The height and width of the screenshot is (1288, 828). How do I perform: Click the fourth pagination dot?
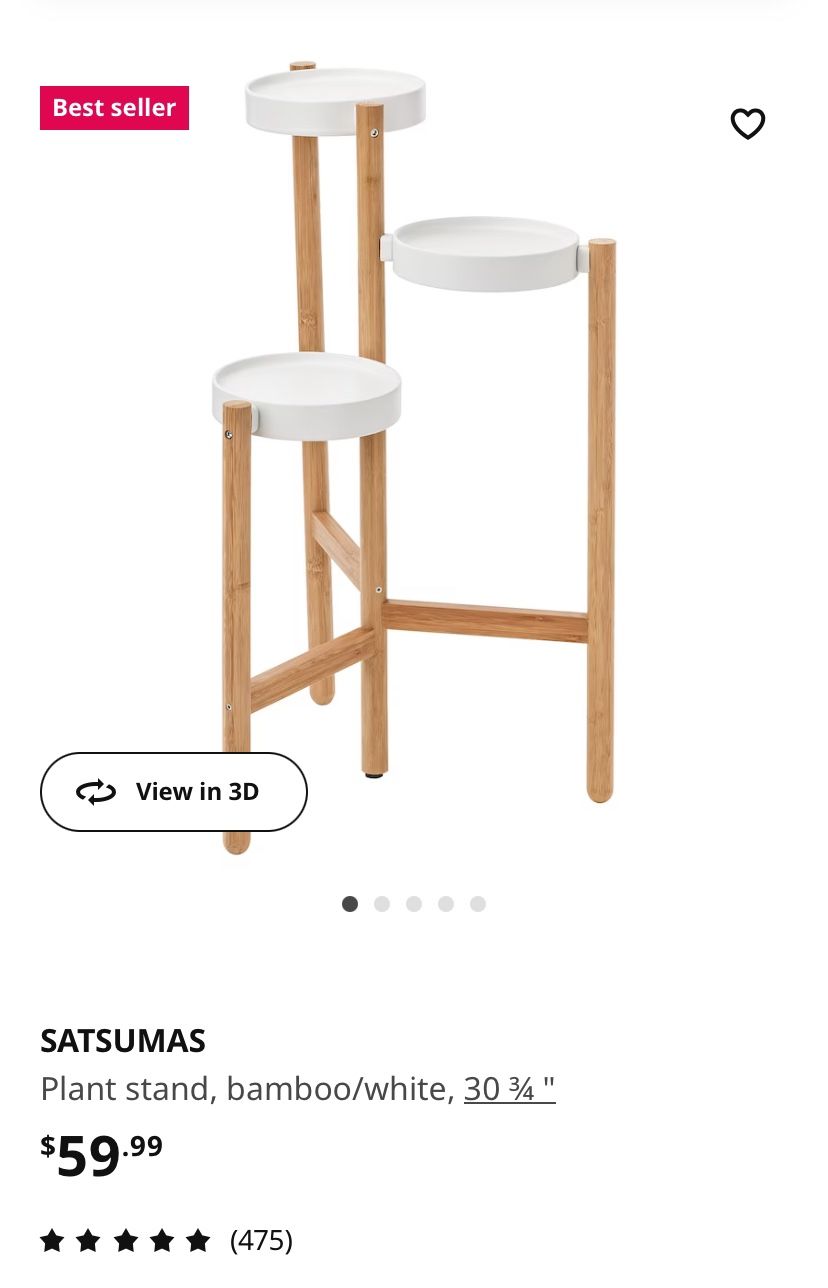446,903
